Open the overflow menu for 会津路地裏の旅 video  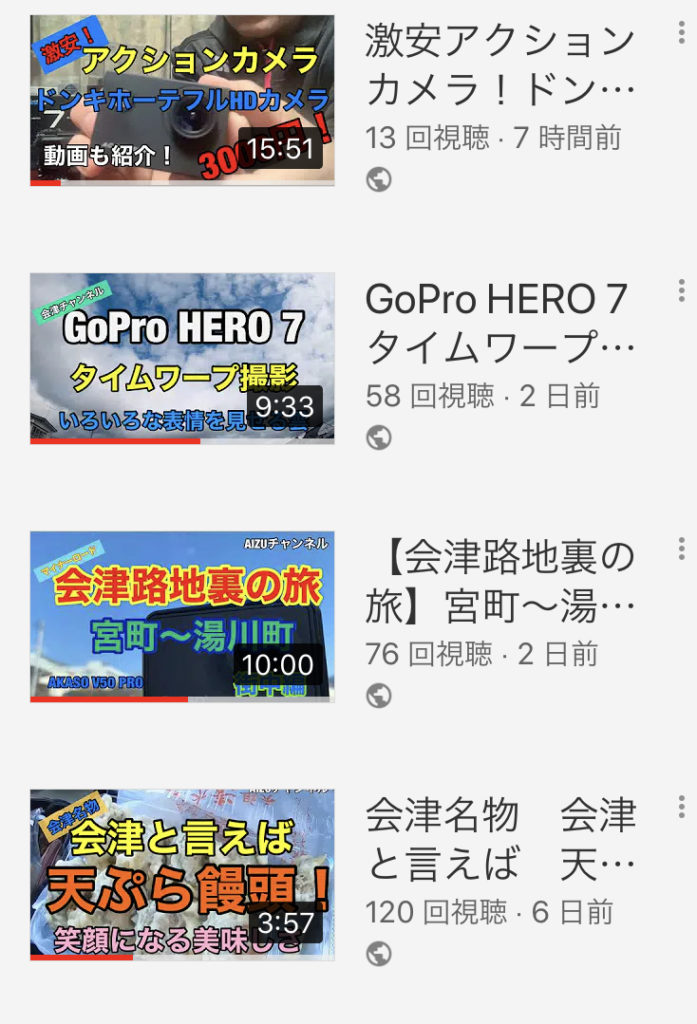click(681, 548)
